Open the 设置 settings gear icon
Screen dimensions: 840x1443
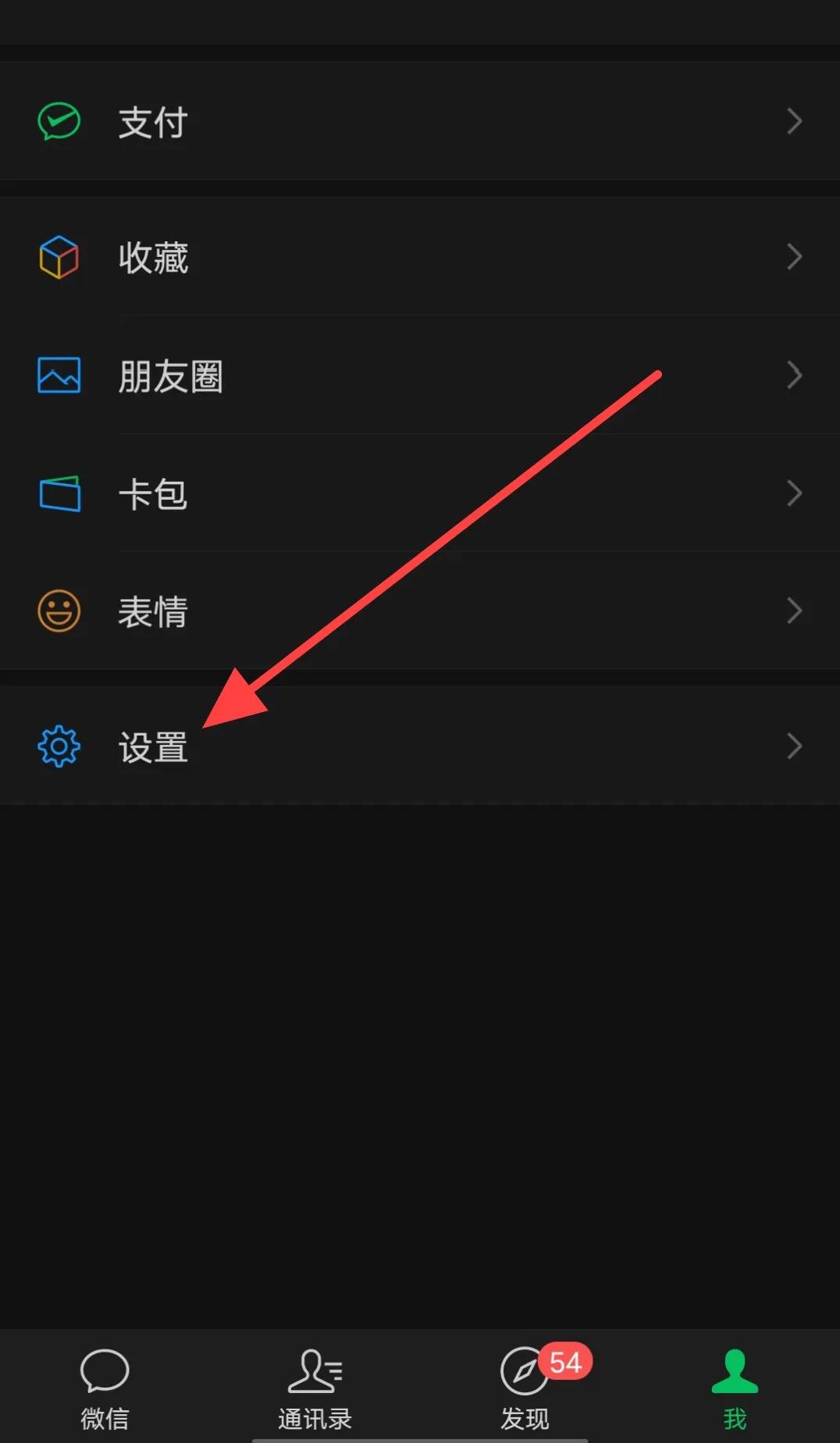click(x=58, y=746)
